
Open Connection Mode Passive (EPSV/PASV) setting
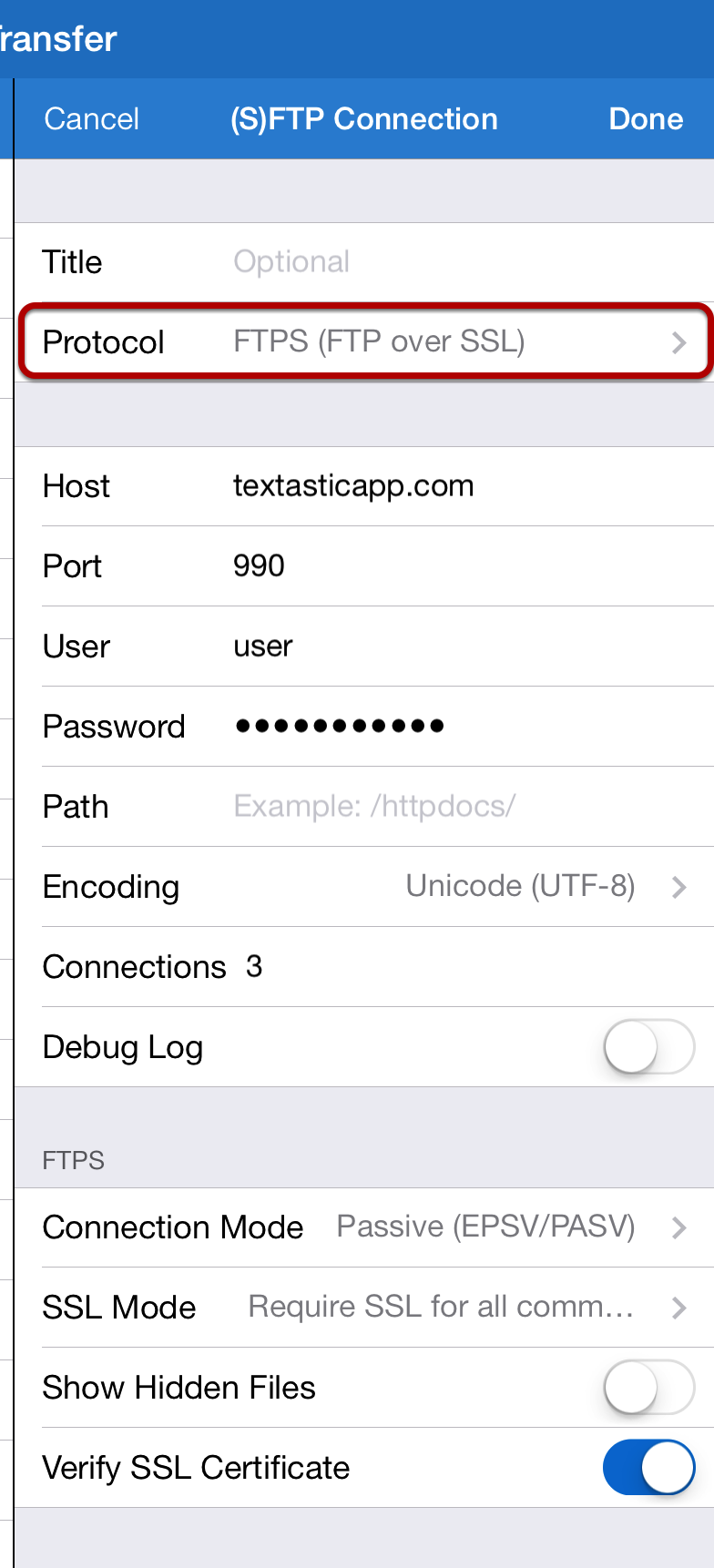click(x=364, y=1227)
